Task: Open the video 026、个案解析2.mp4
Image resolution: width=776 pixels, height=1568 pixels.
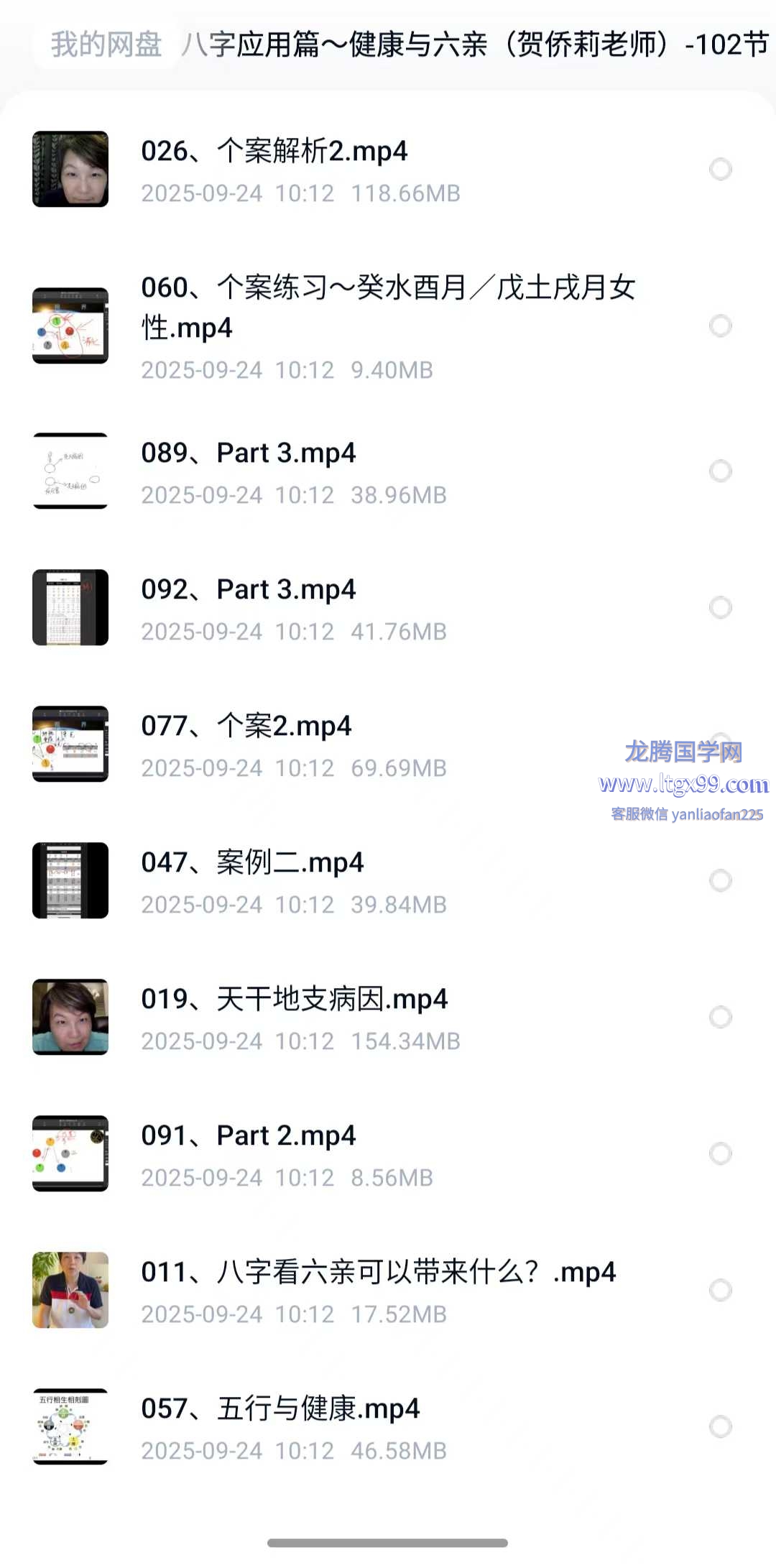Action: pyautogui.click(x=274, y=152)
